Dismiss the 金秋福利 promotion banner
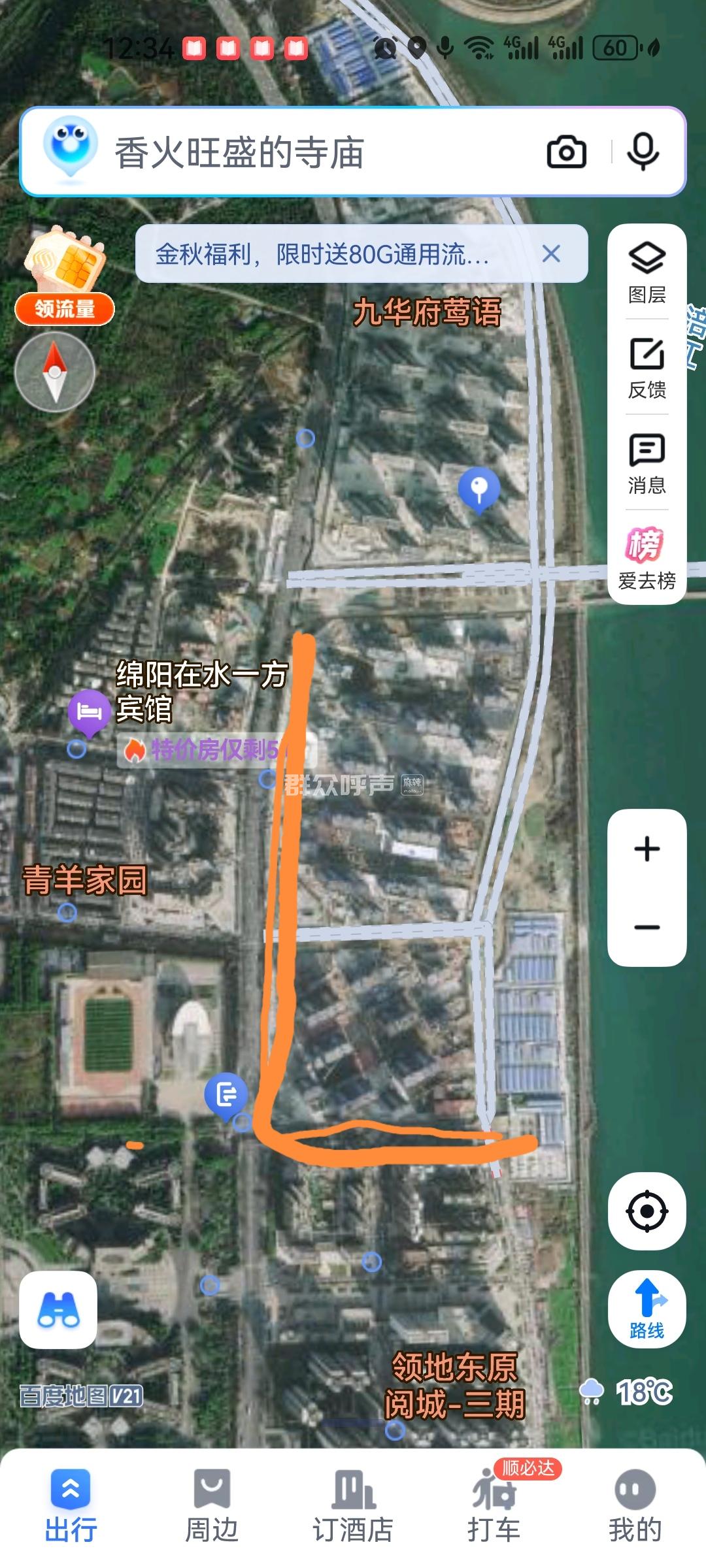This screenshot has height=1568, width=706. click(x=551, y=253)
